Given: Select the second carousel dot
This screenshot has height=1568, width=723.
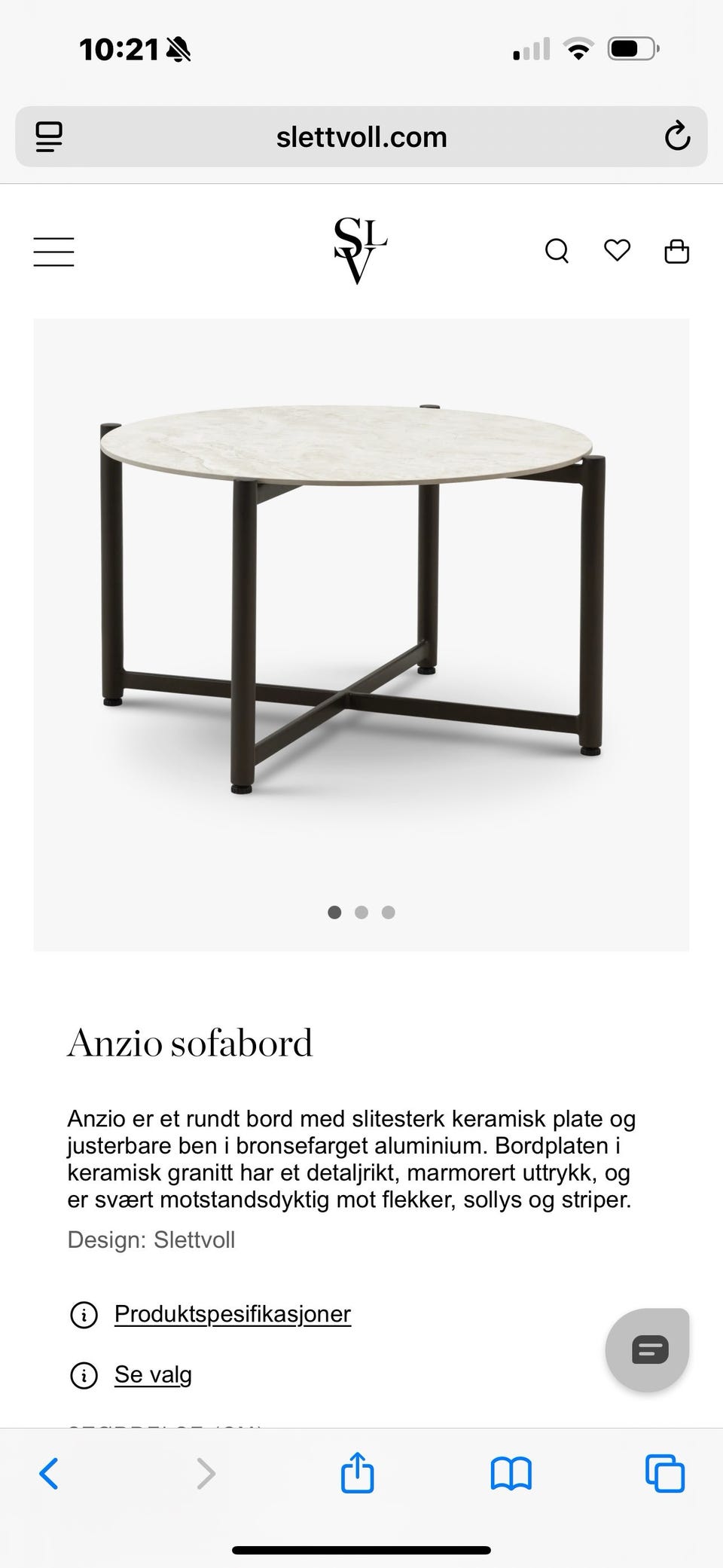Looking at the screenshot, I should point(361,912).
